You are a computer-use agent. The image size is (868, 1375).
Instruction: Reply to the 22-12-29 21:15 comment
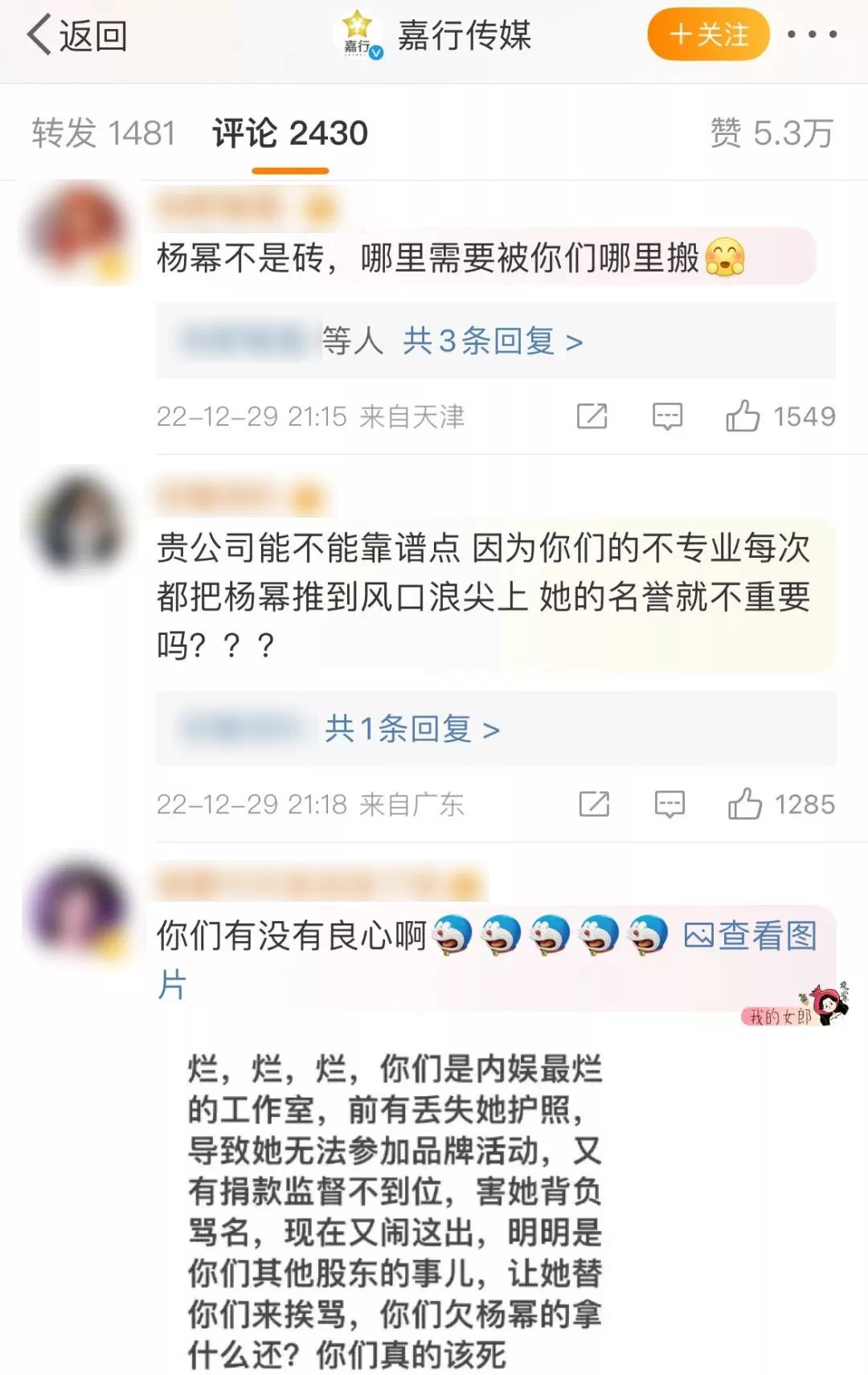pos(667,416)
